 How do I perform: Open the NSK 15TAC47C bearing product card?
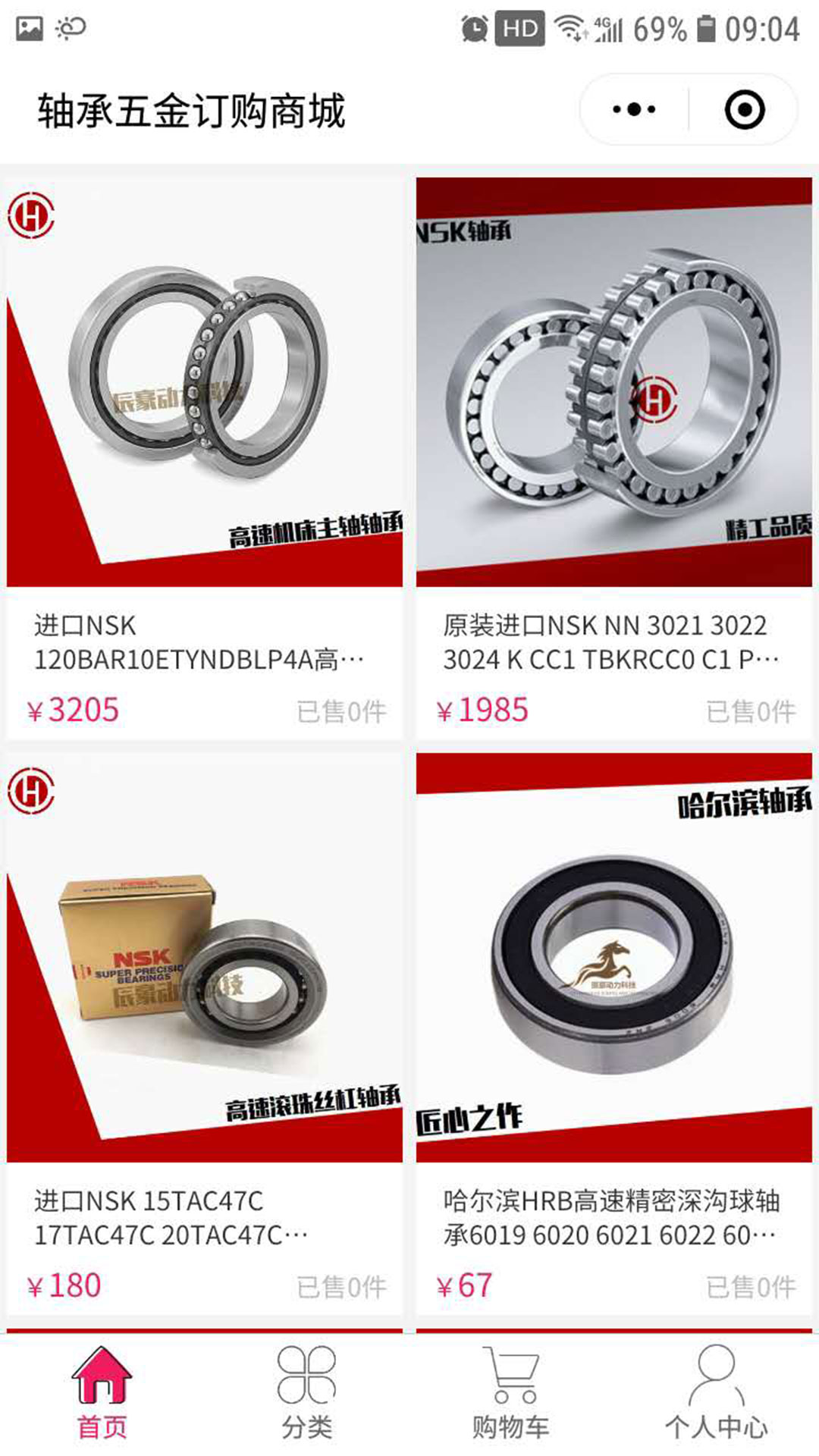pyautogui.click(x=205, y=1031)
